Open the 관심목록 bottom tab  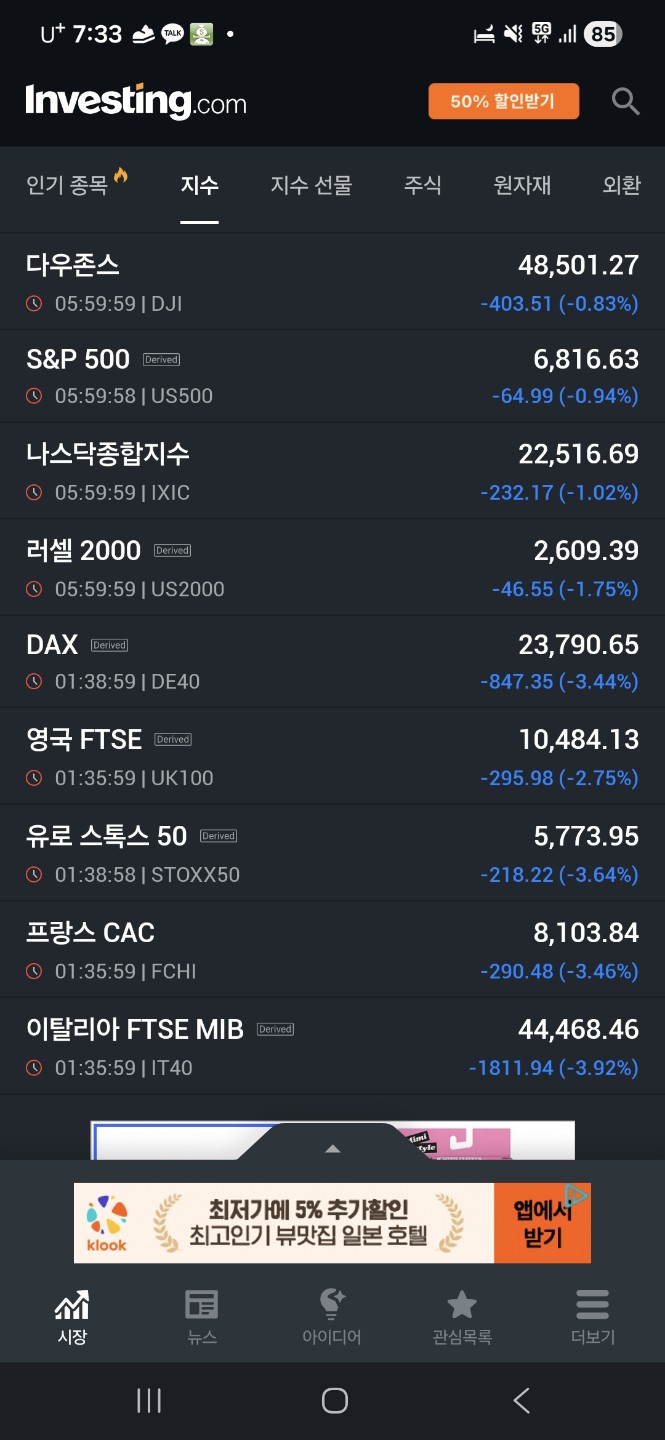(461, 1316)
